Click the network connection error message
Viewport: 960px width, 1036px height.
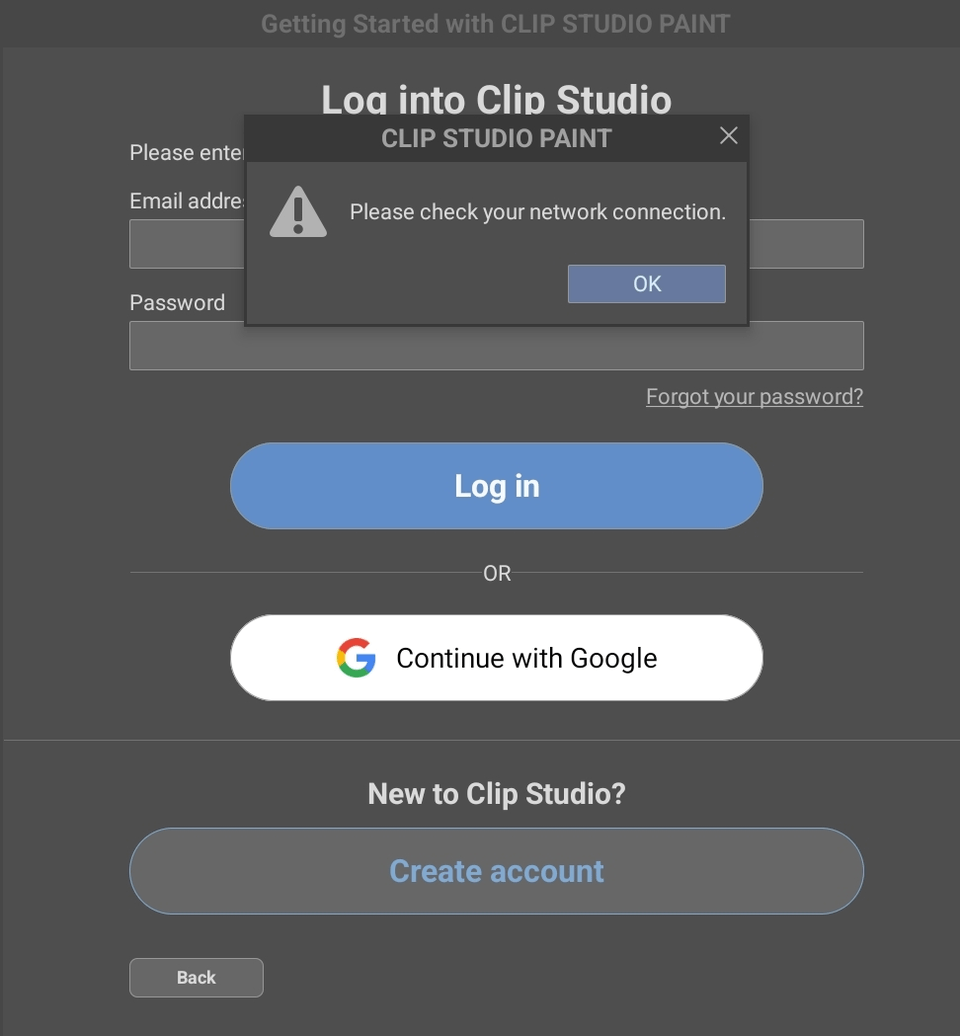click(x=537, y=211)
